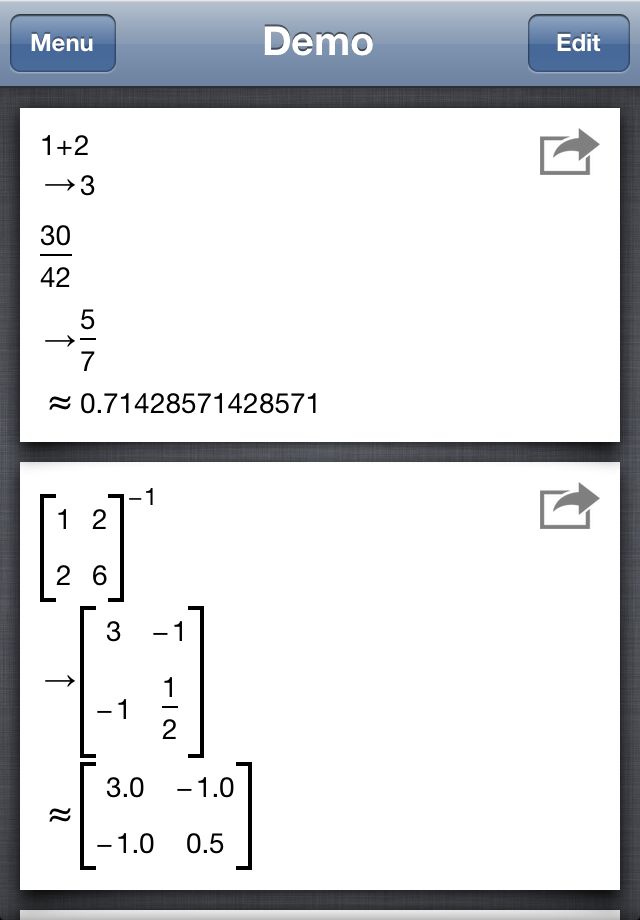Share the matrix inverse card
This screenshot has height=920, width=640.
click(568, 505)
